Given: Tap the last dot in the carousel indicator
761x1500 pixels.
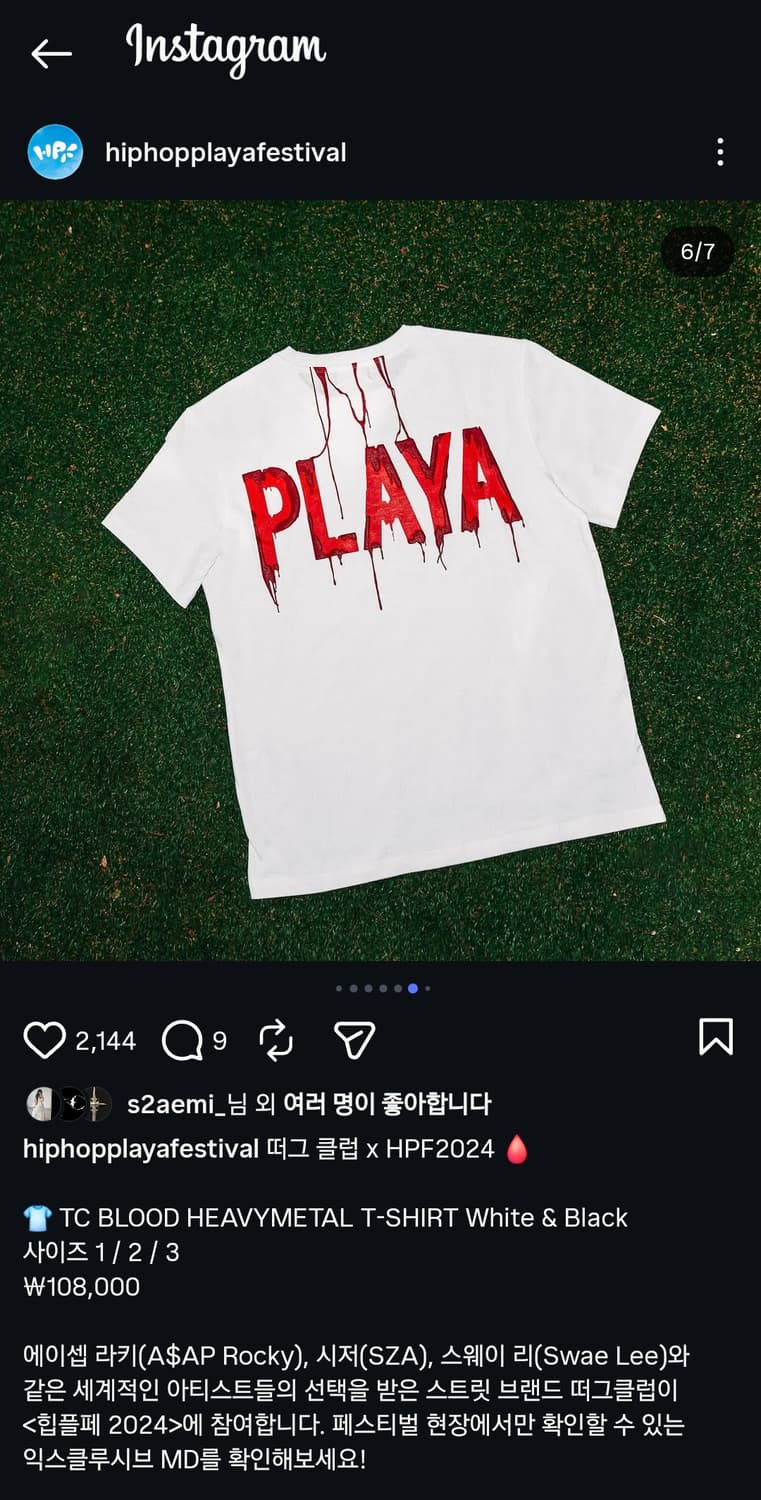Looking at the screenshot, I should click(x=425, y=988).
